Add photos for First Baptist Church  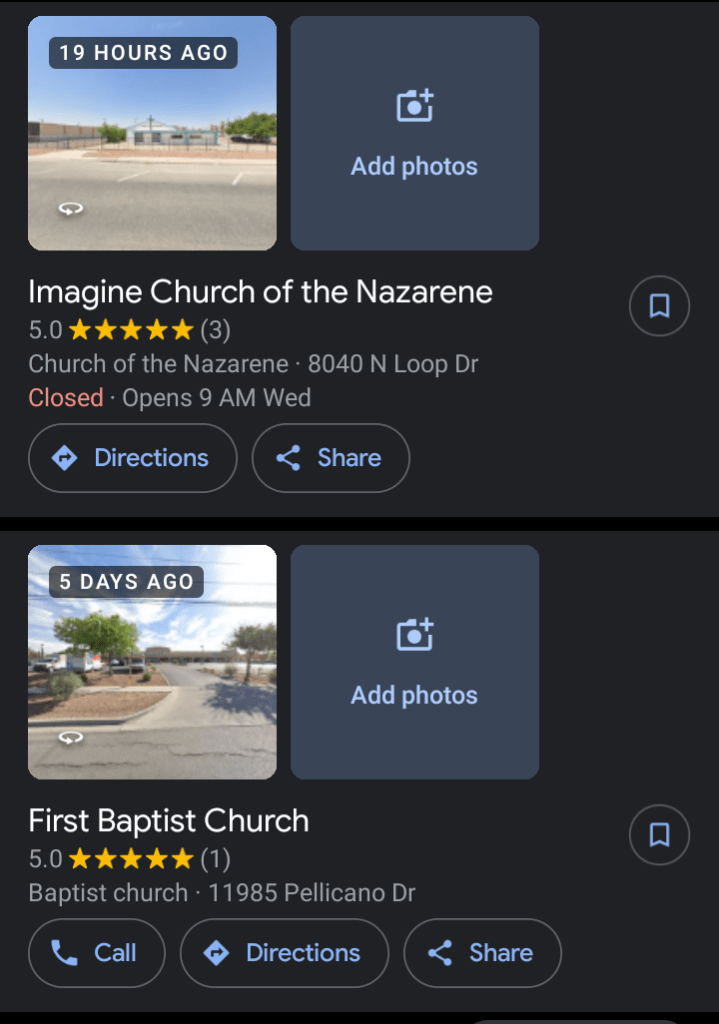tap(414, 662)
